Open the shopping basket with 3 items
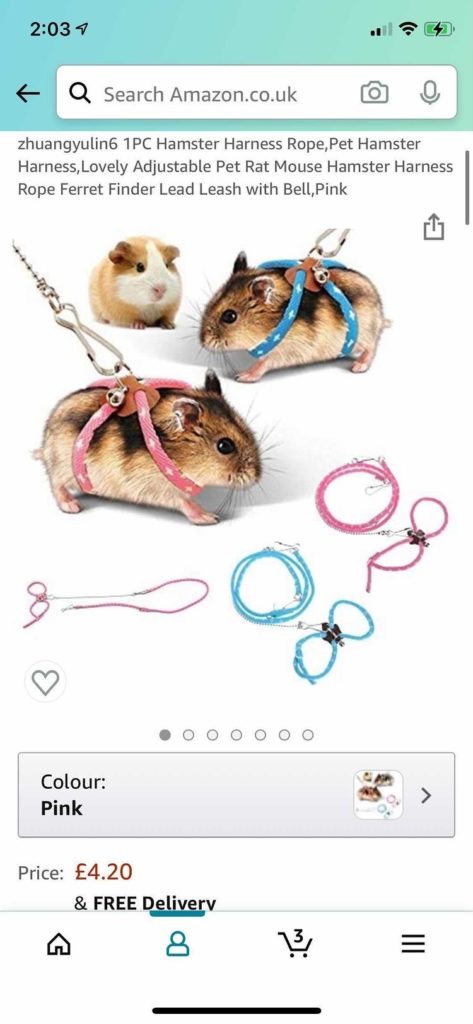 [x=295, y=943]
